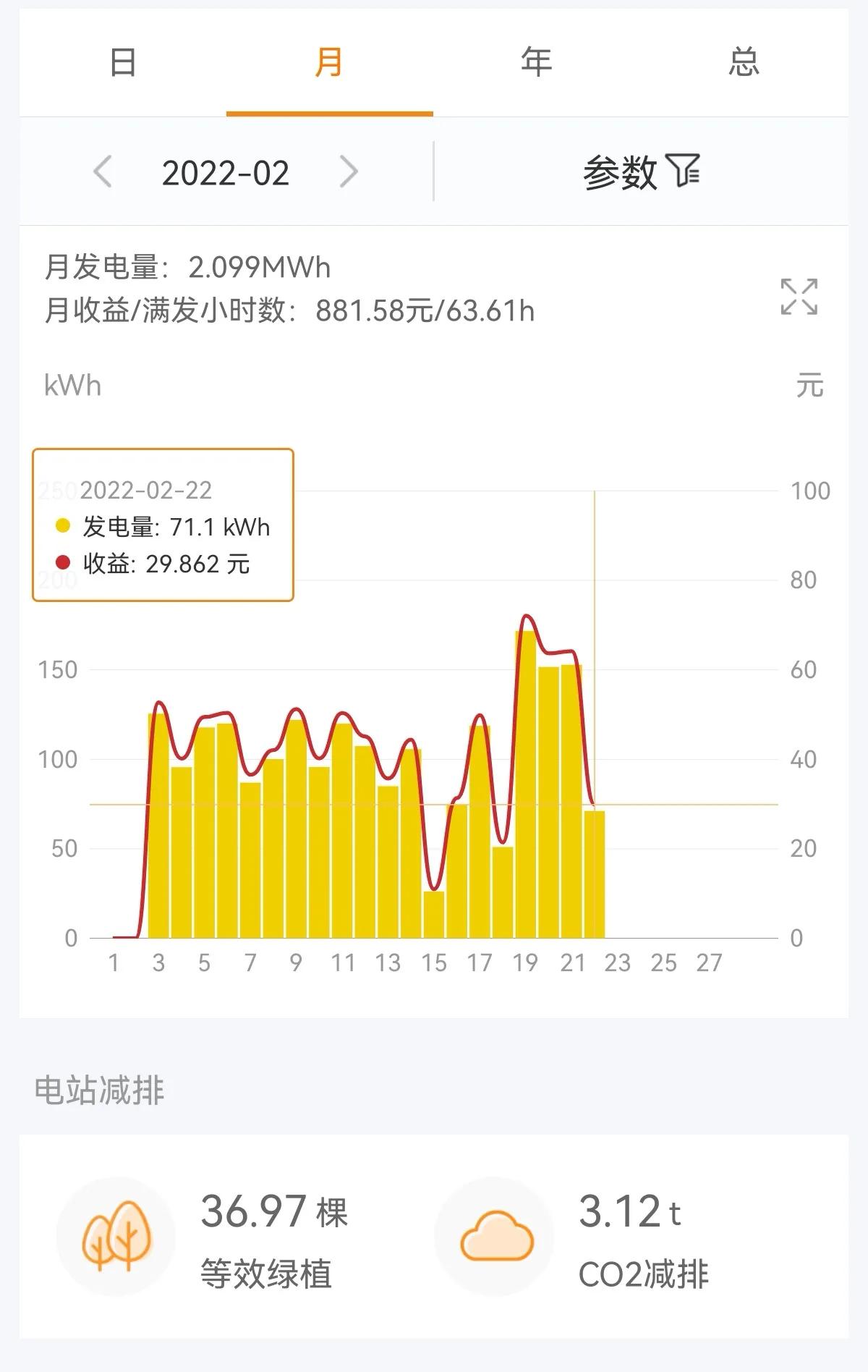Click the 总 tab button
The height and width of the screenshot is (1372, 868).
click(x=744, y=64)
